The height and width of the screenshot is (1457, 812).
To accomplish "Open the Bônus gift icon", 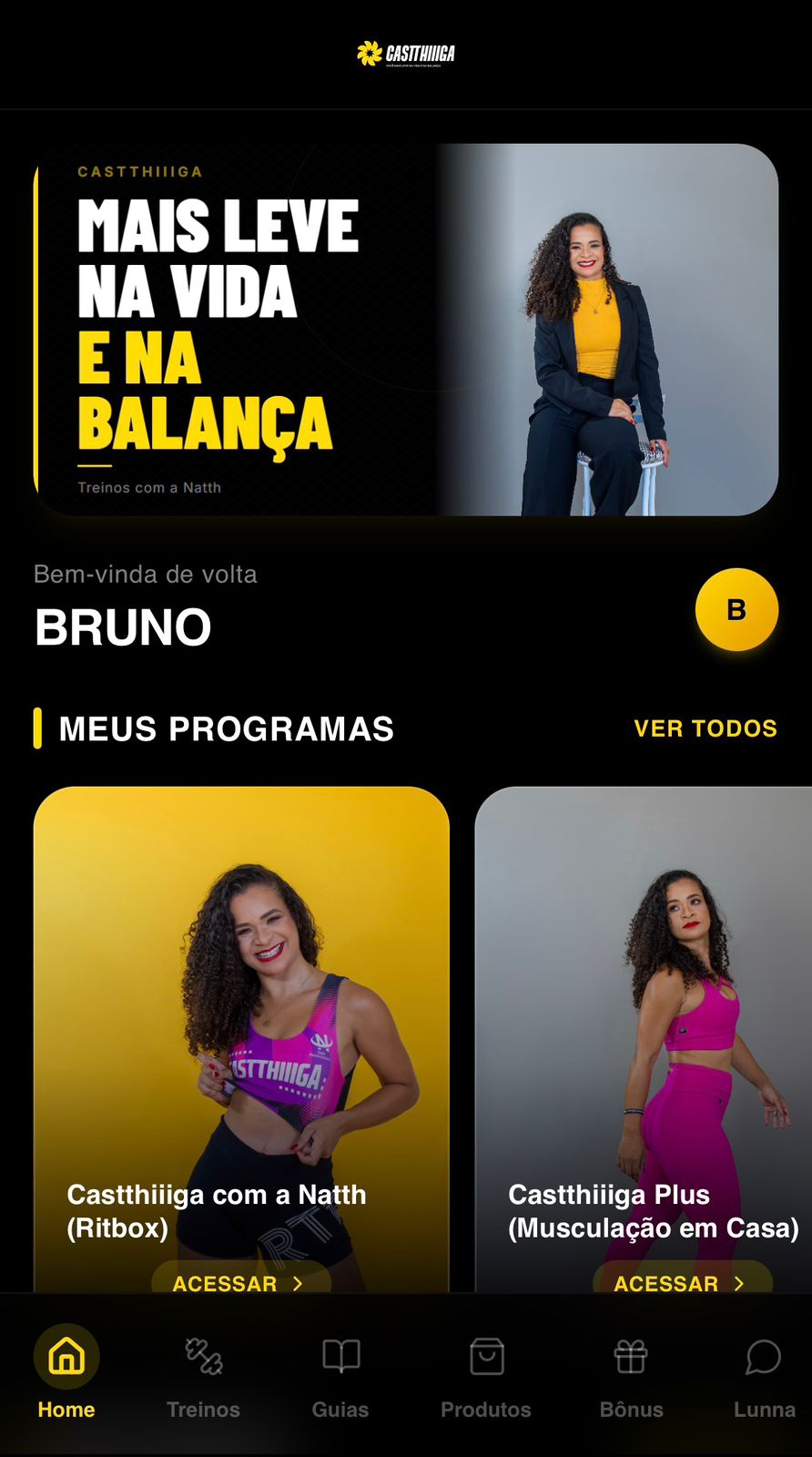I will (x=631, y=1356).
